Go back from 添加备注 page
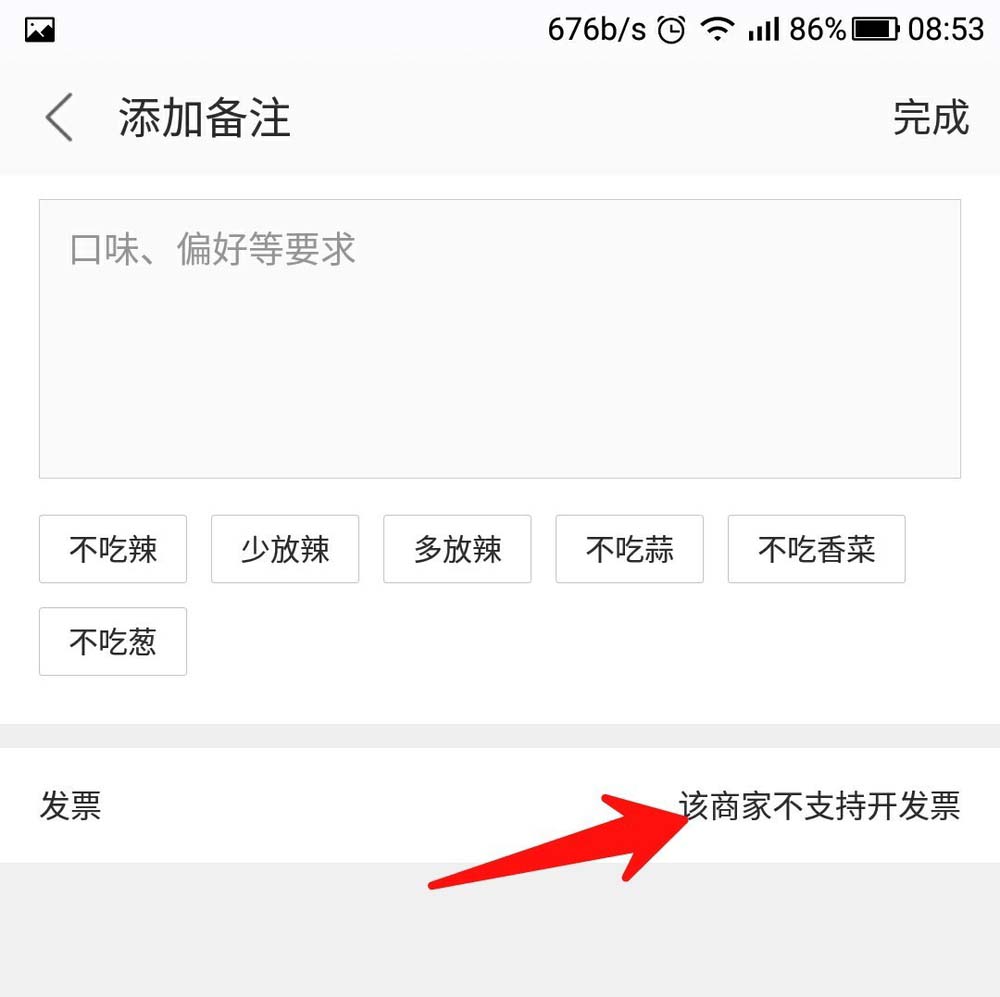This screenshot has height=997, width=1000. pos(60,118)
